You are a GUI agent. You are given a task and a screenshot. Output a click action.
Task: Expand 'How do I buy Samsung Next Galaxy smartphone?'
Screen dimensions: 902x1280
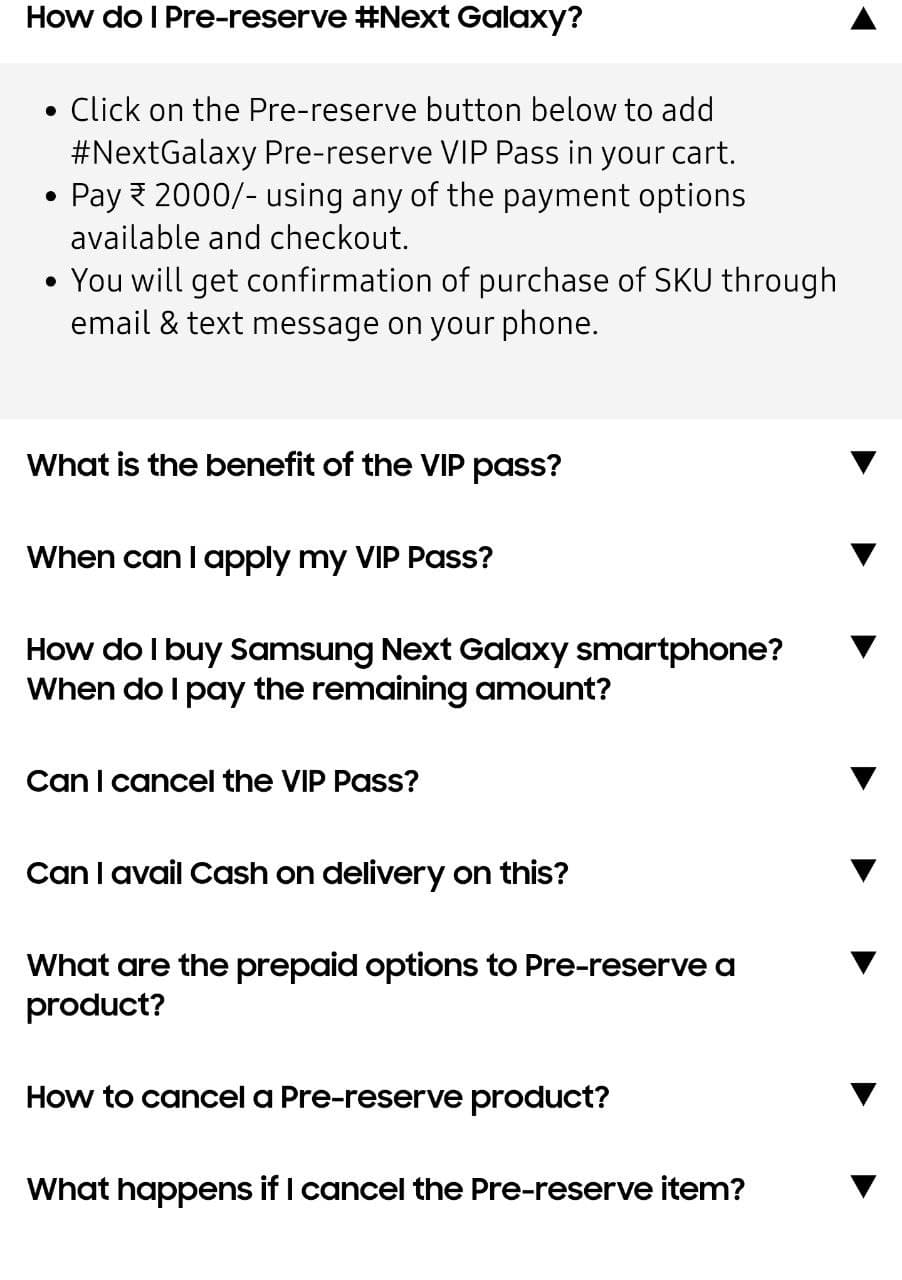[x=862, y=648]
